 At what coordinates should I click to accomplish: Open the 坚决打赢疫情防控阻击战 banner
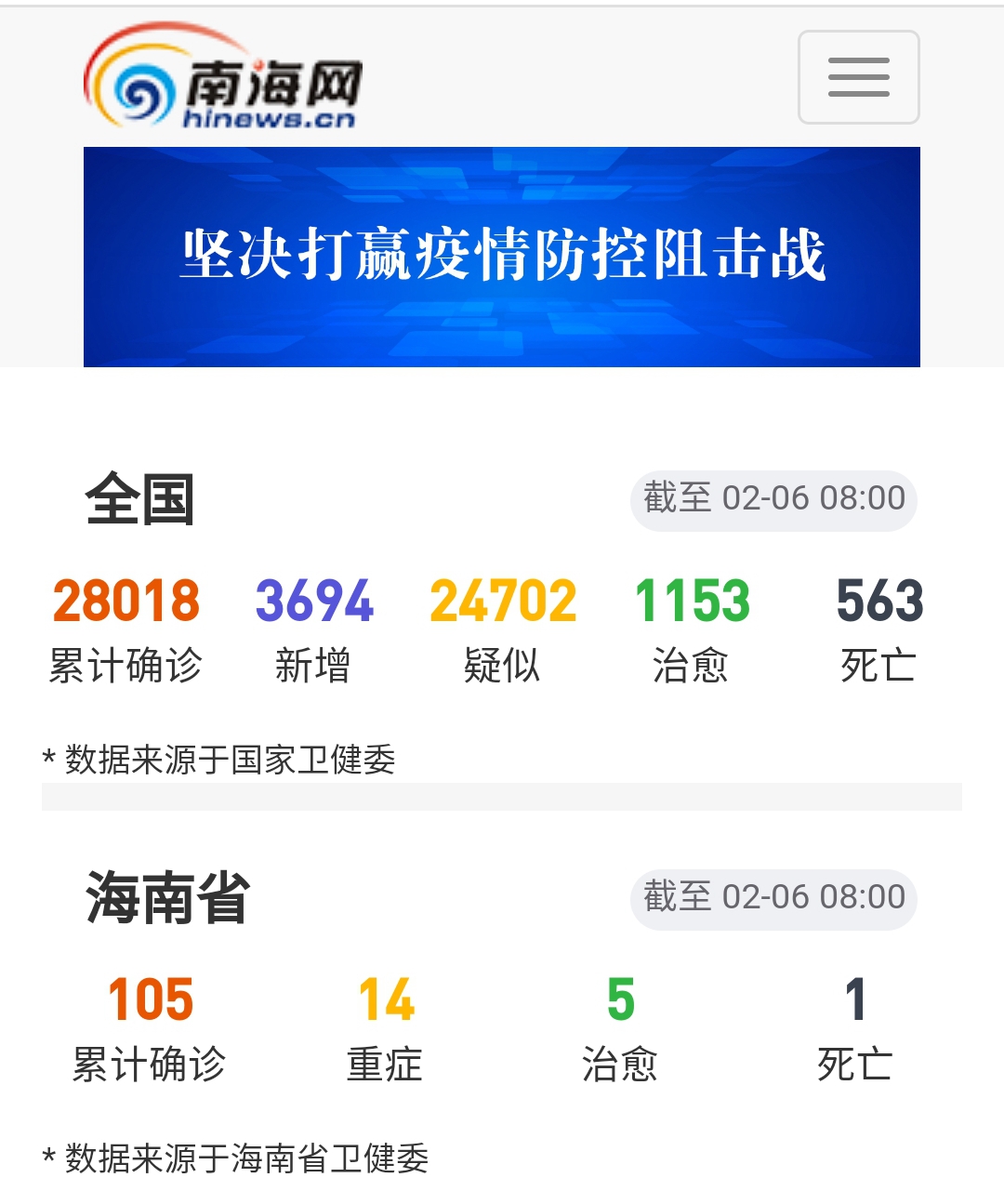click(x=502, y=257)
